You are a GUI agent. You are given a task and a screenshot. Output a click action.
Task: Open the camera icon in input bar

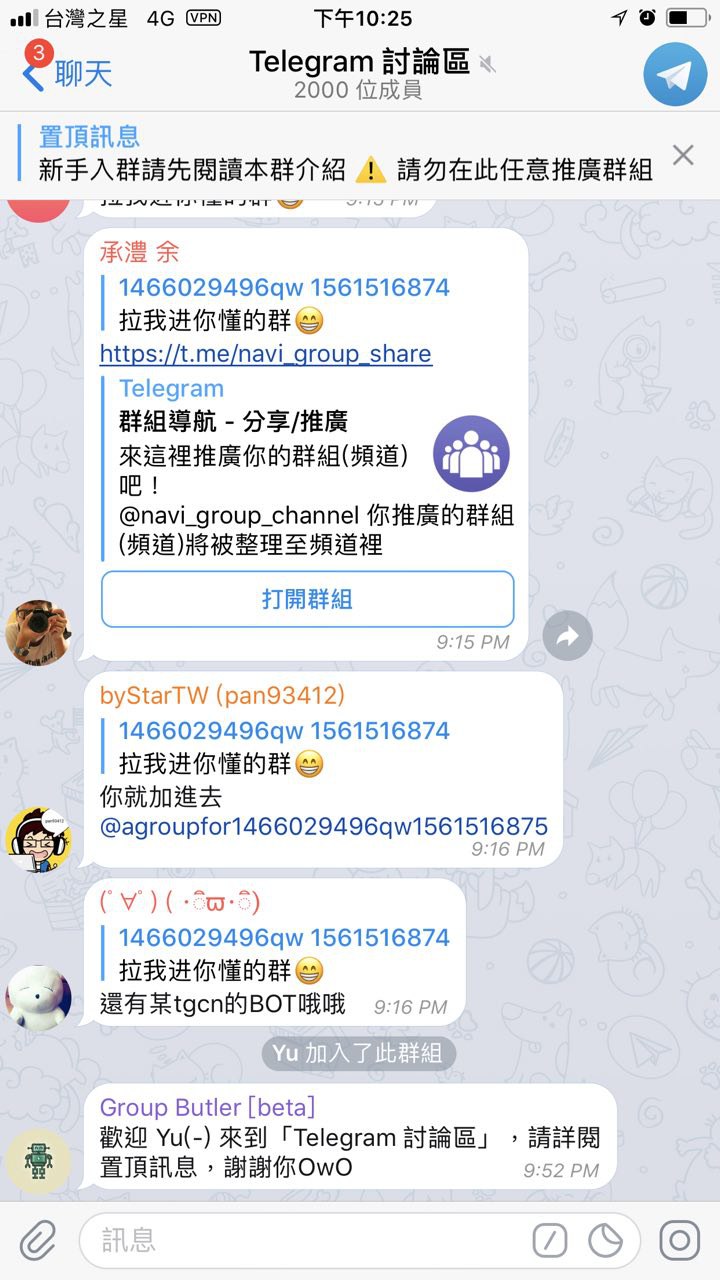pos(679,1241)
